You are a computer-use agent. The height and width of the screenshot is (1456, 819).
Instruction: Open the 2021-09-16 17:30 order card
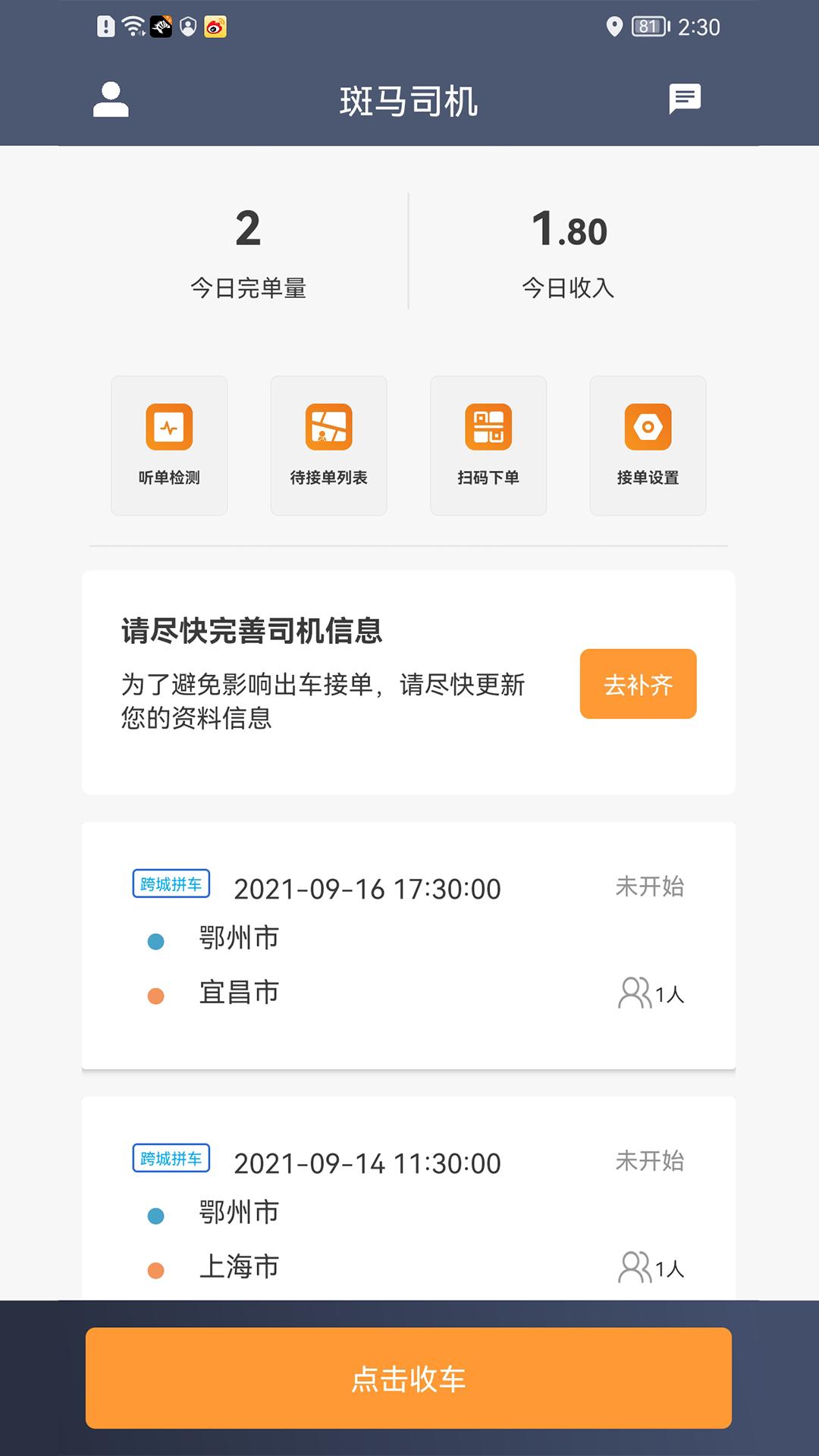click(409, 940)
